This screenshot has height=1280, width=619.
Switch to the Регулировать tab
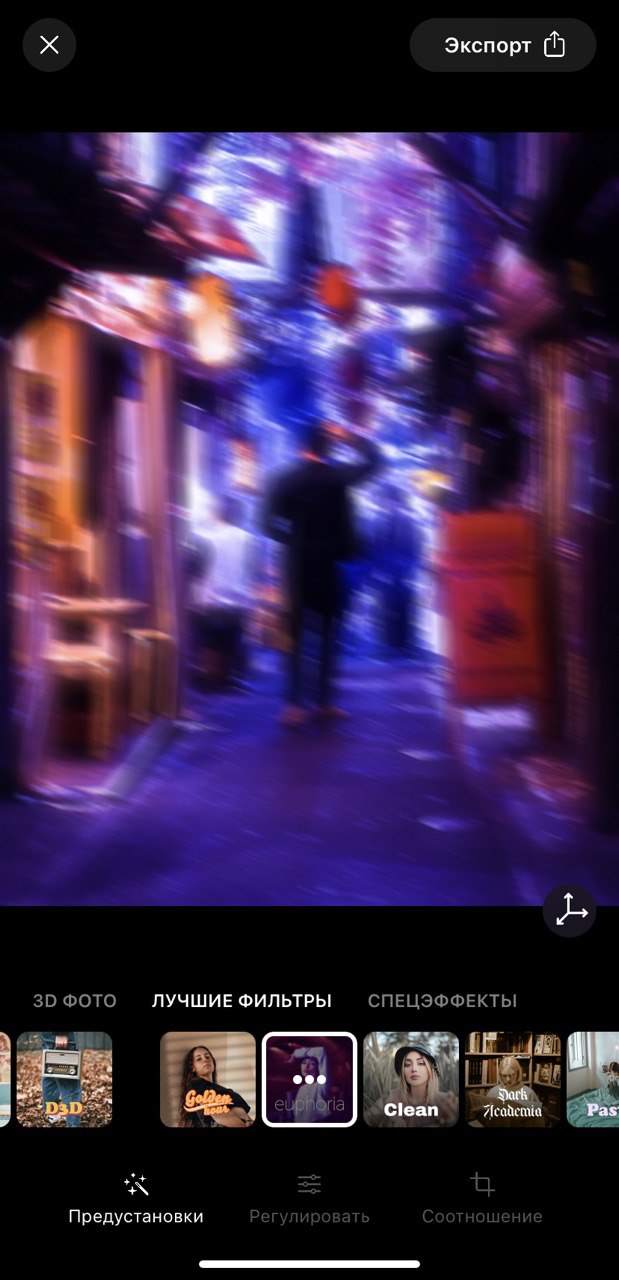309,1199
